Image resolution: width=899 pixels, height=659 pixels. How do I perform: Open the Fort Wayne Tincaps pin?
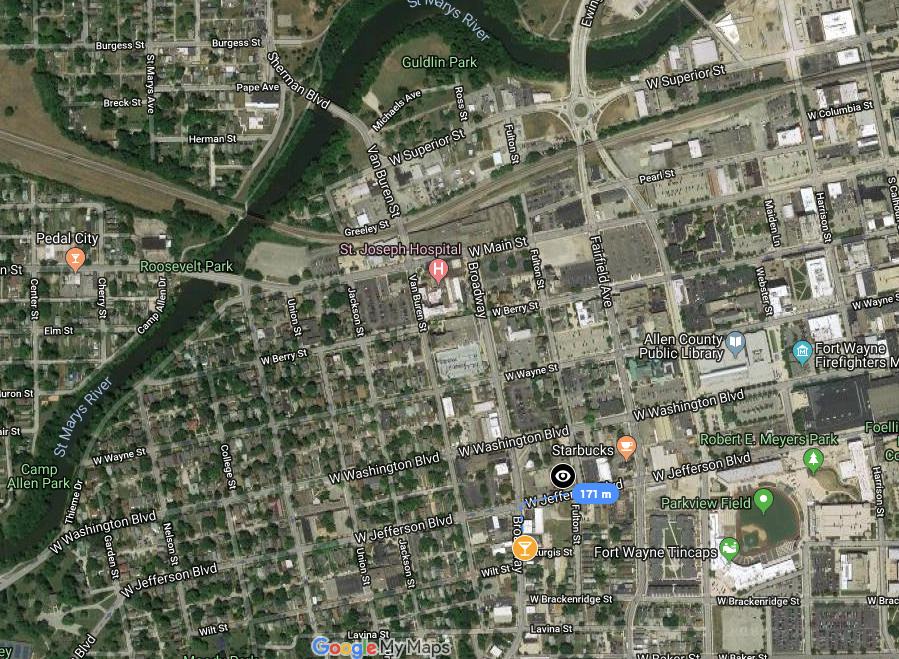[727, 548]
